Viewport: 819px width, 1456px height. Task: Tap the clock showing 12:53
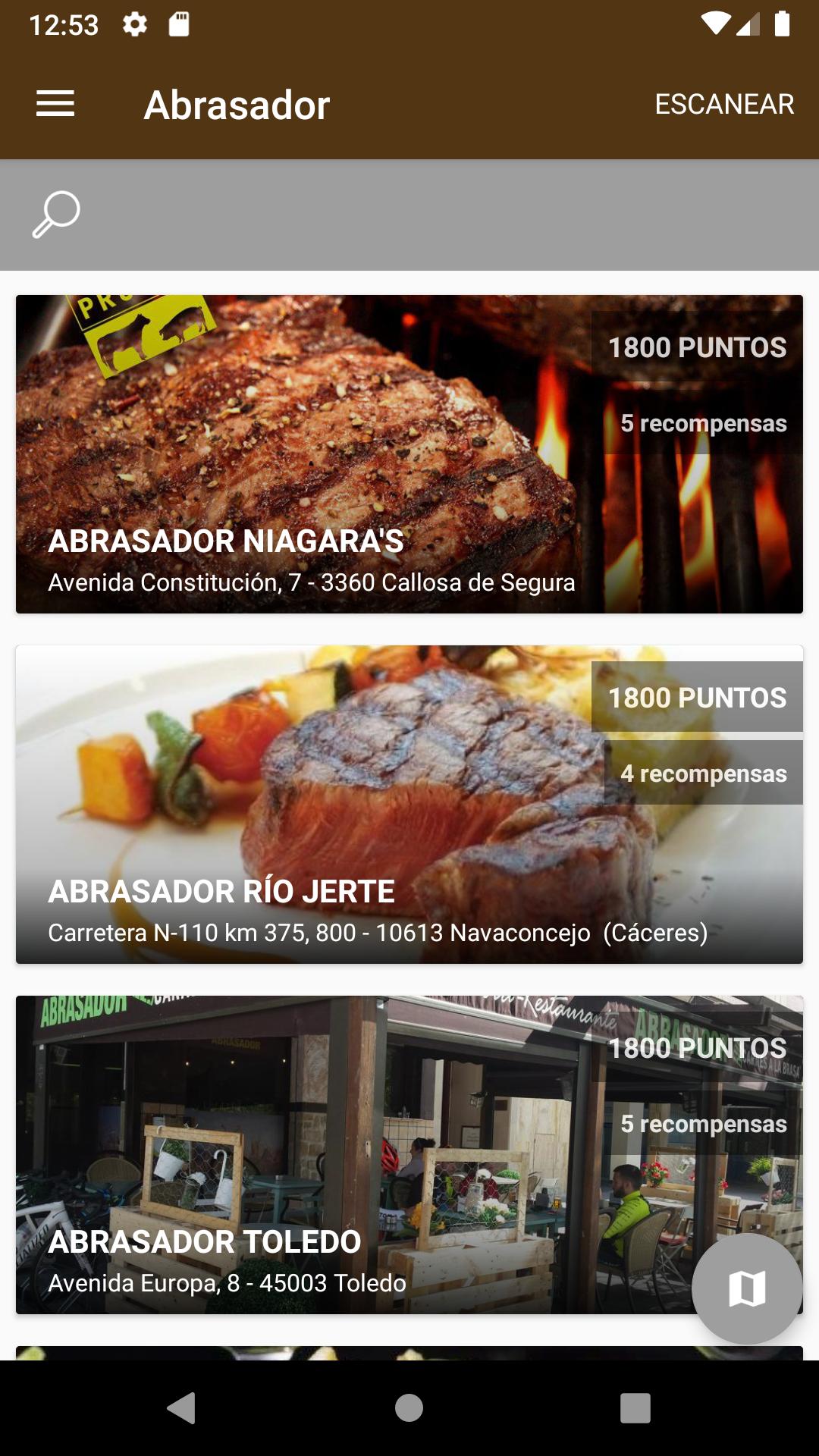(64, 24)
